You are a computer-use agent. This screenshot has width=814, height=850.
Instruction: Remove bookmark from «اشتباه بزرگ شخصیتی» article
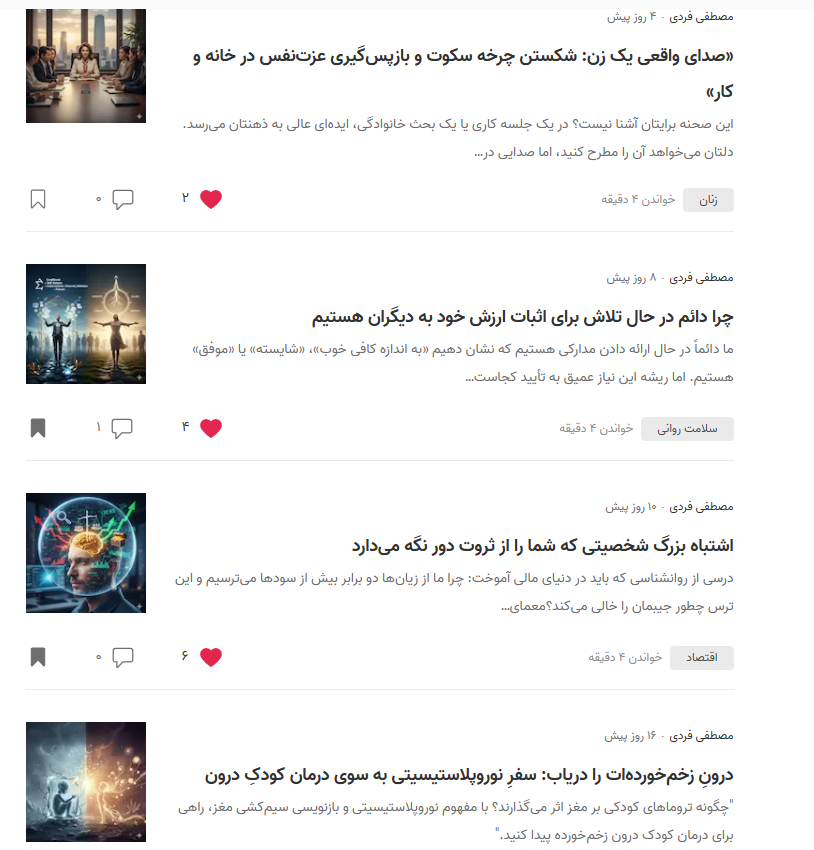38,657
